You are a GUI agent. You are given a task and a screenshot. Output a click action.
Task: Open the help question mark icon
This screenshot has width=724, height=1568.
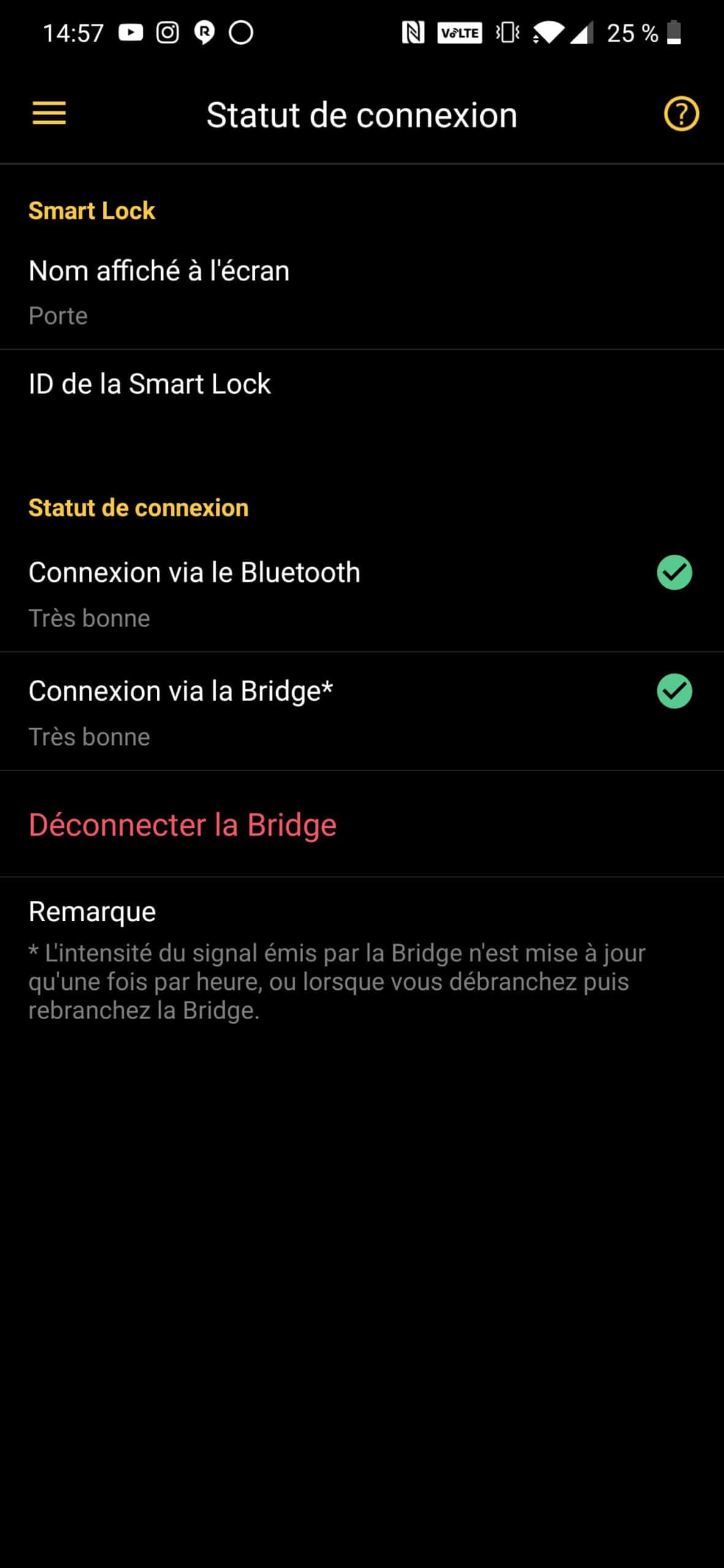(x=681, y=114)
